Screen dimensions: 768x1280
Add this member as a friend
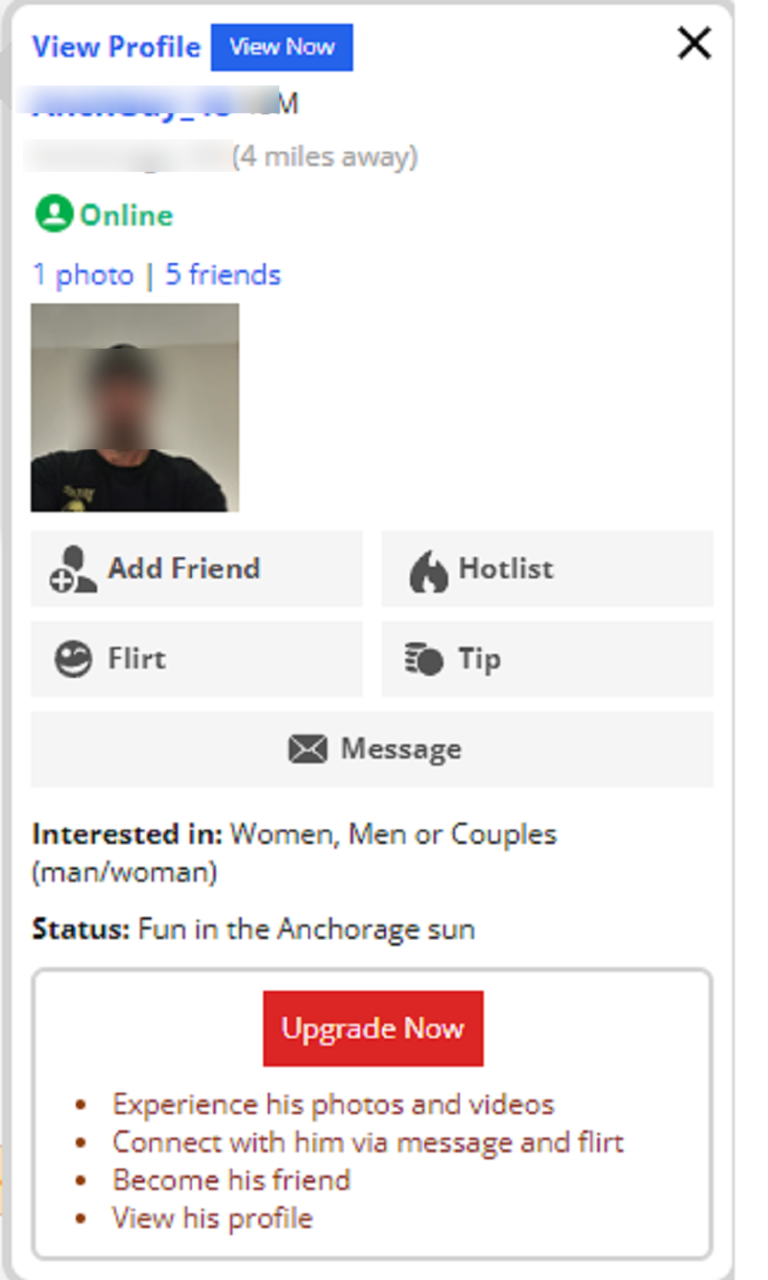196,568
